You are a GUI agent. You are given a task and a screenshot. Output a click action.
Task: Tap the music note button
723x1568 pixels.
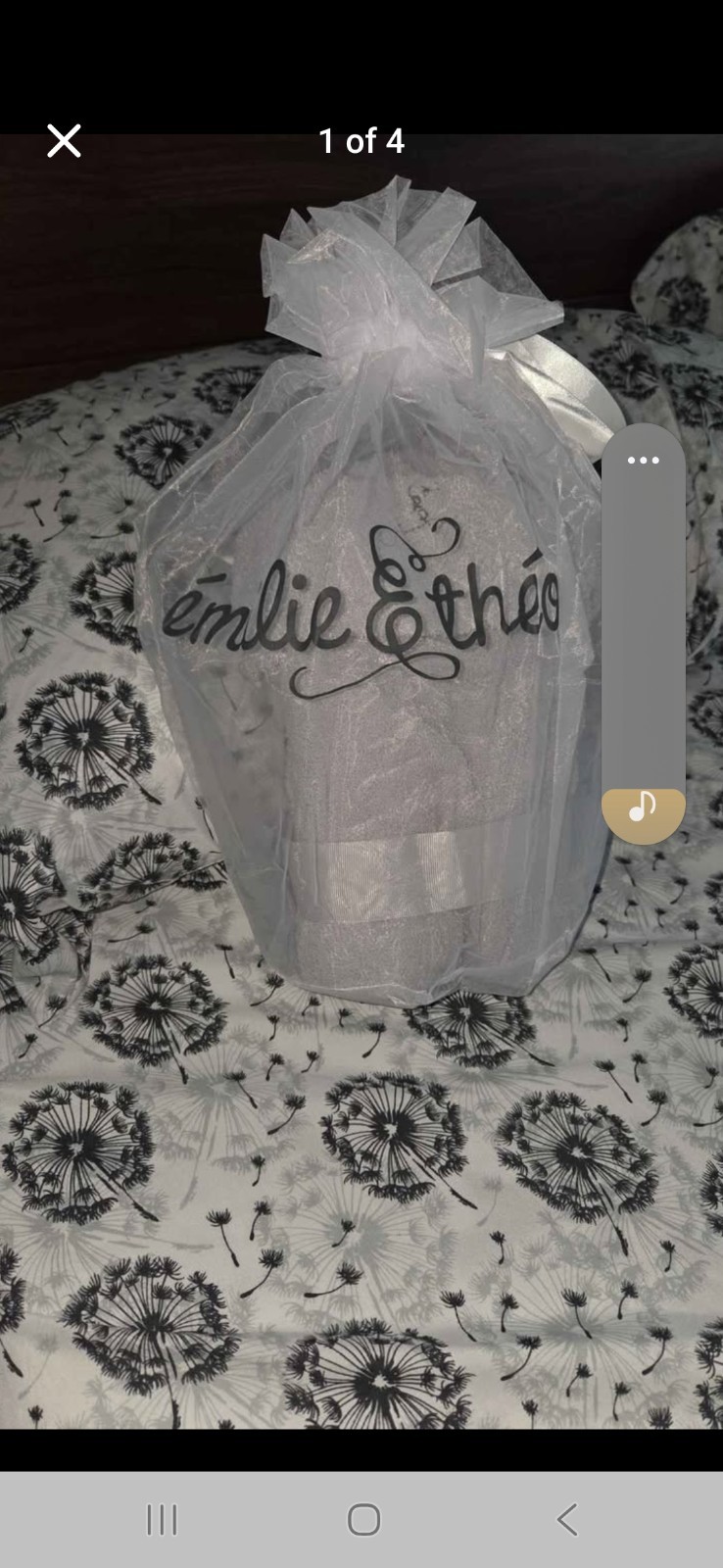click(643, 808)
